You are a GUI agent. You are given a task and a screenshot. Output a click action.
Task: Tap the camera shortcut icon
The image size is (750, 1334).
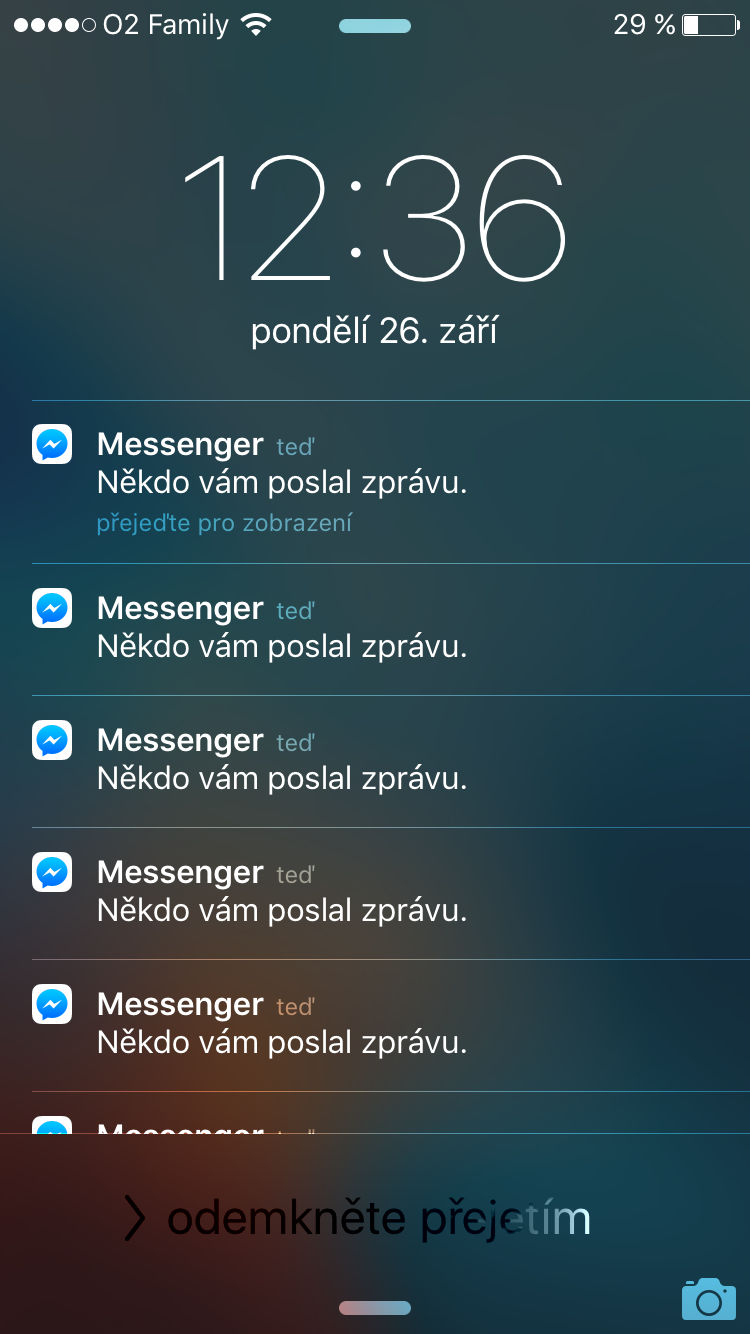(708, 1299)
